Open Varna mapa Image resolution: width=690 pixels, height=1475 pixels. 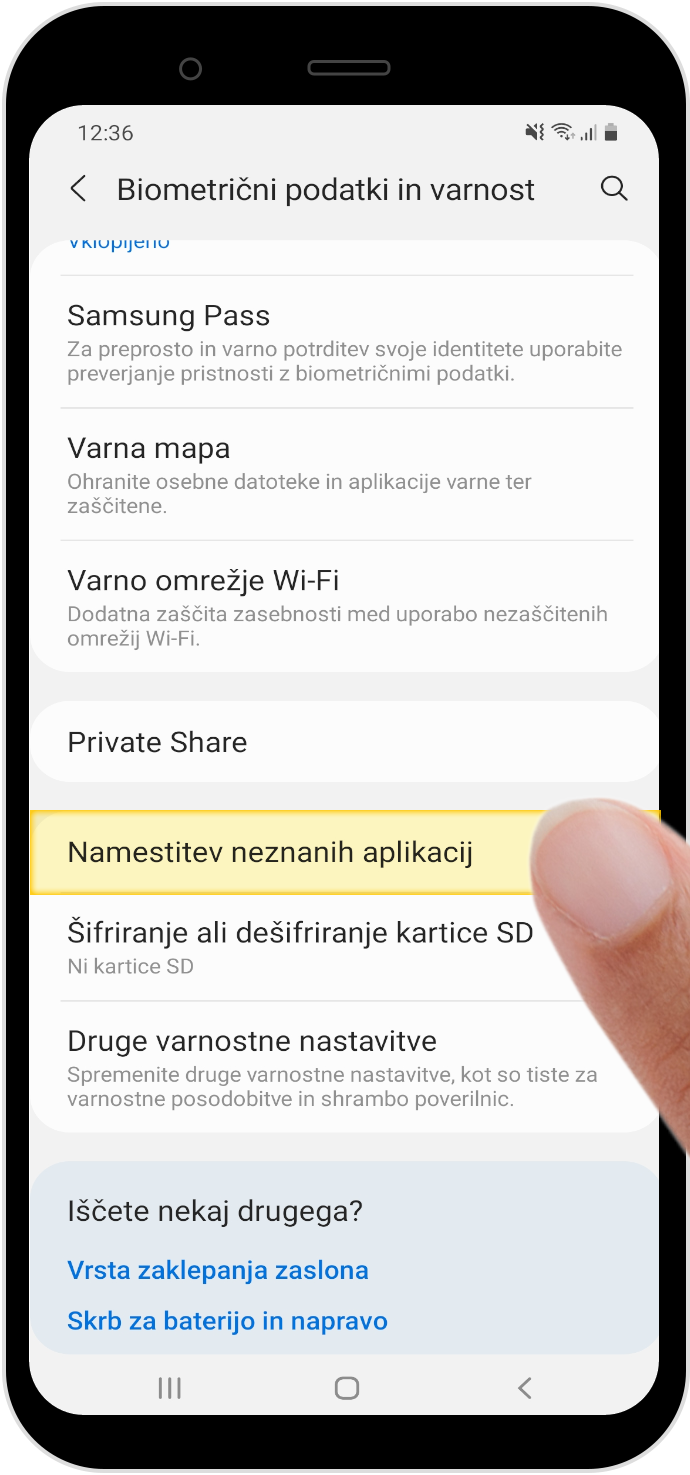click(x=345, y=474)
